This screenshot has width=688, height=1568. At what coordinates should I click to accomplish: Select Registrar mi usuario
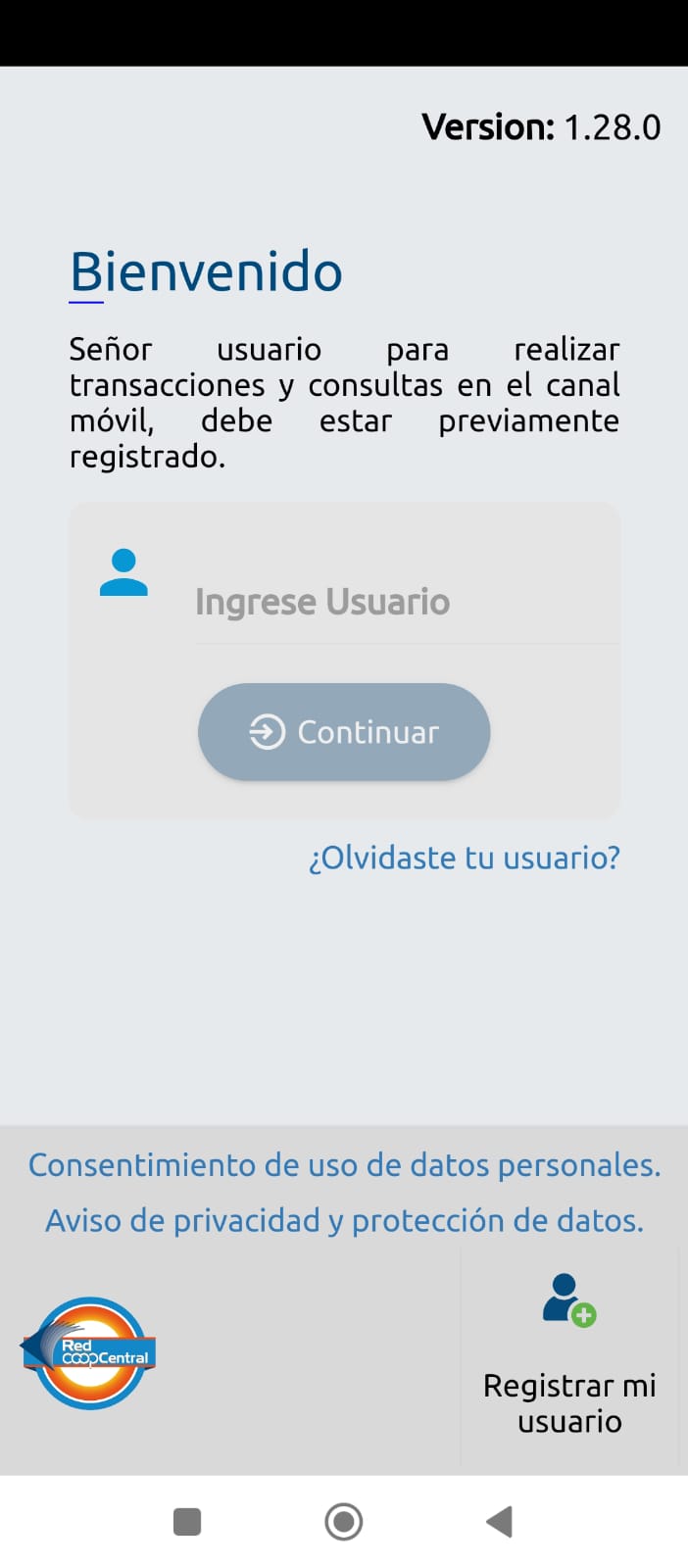point(569,1357)
